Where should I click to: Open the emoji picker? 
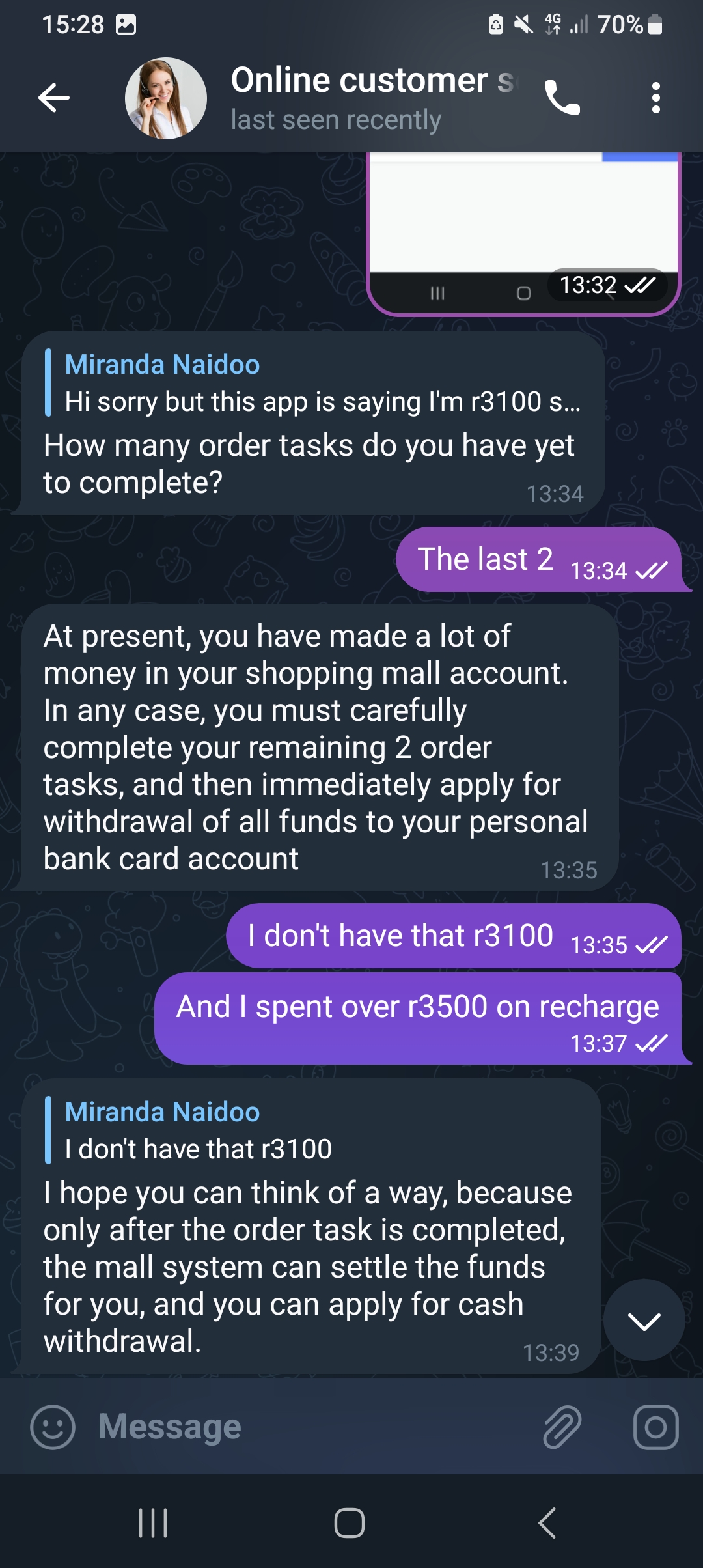[x=53, y=1427]
